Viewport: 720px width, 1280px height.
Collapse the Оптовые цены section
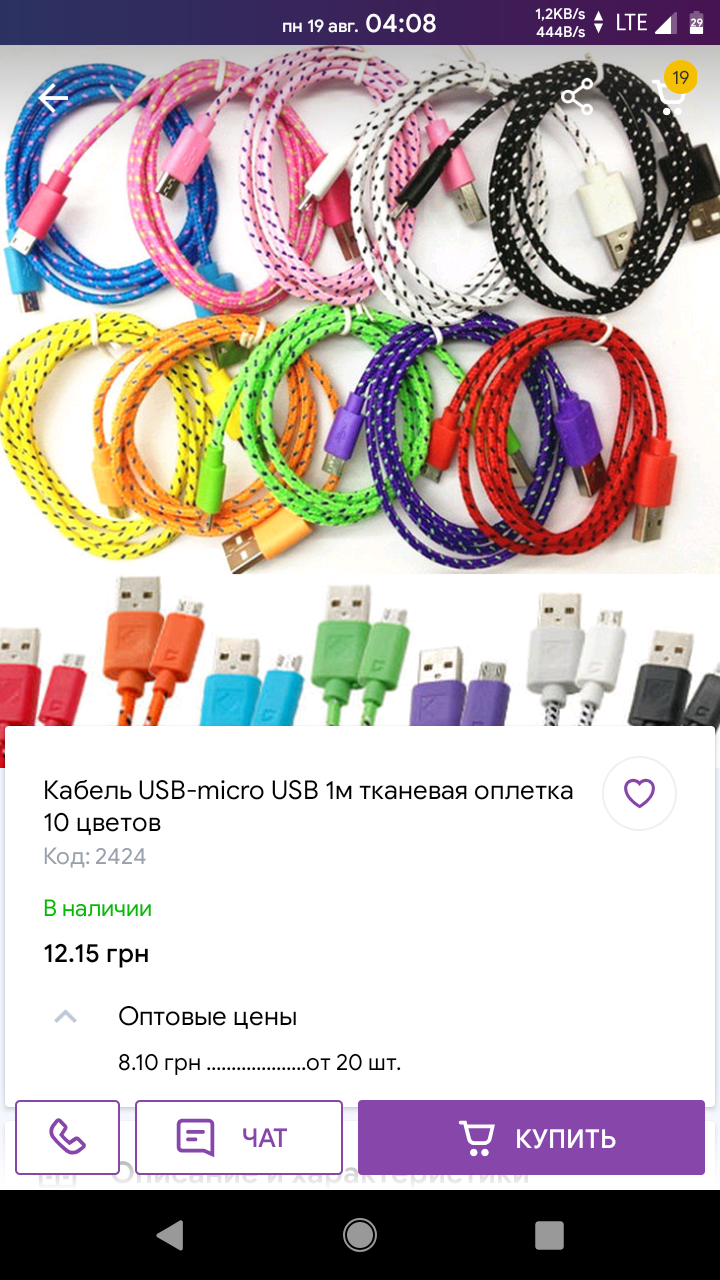tap(65, 1017)
